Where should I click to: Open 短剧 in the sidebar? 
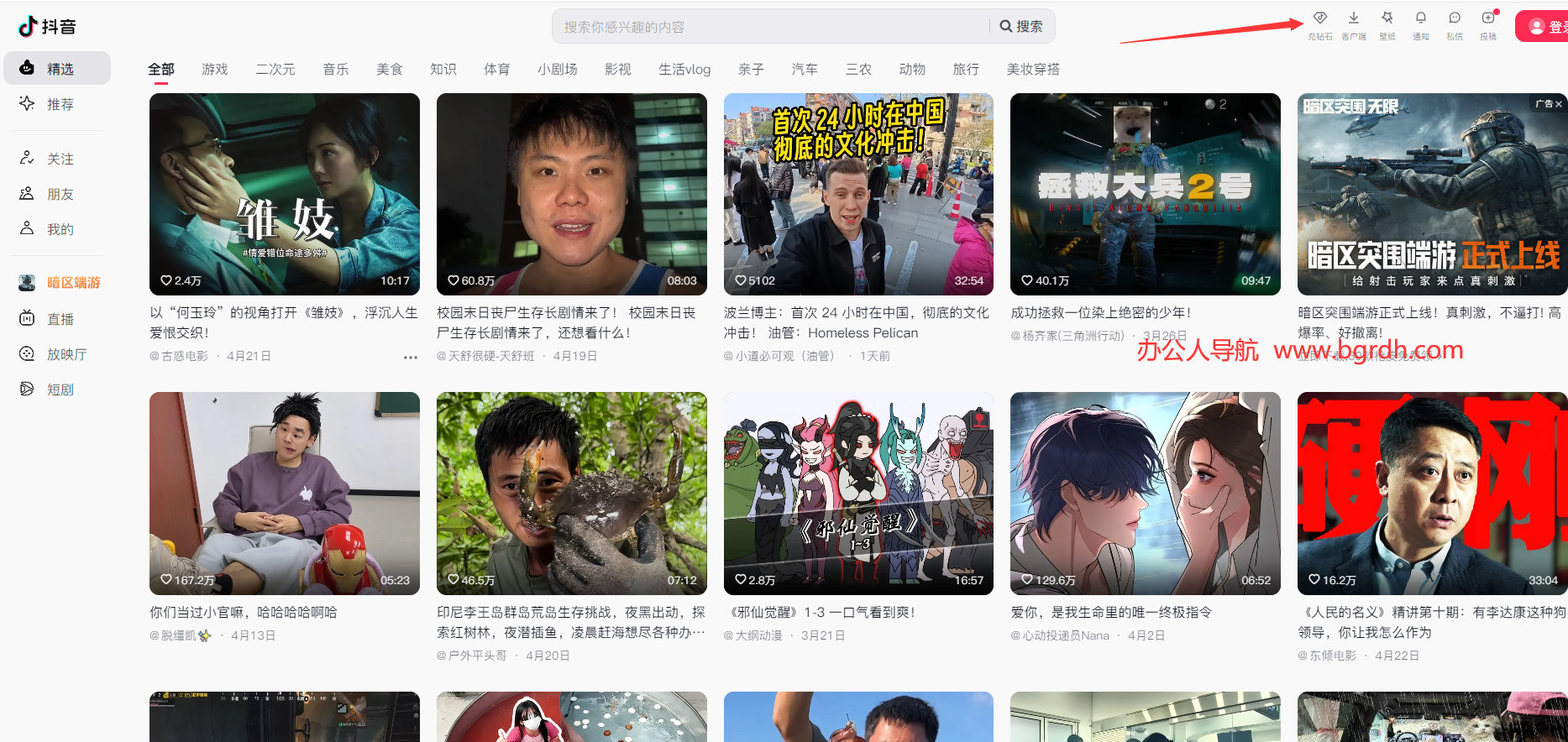click(x=59, y=389)
